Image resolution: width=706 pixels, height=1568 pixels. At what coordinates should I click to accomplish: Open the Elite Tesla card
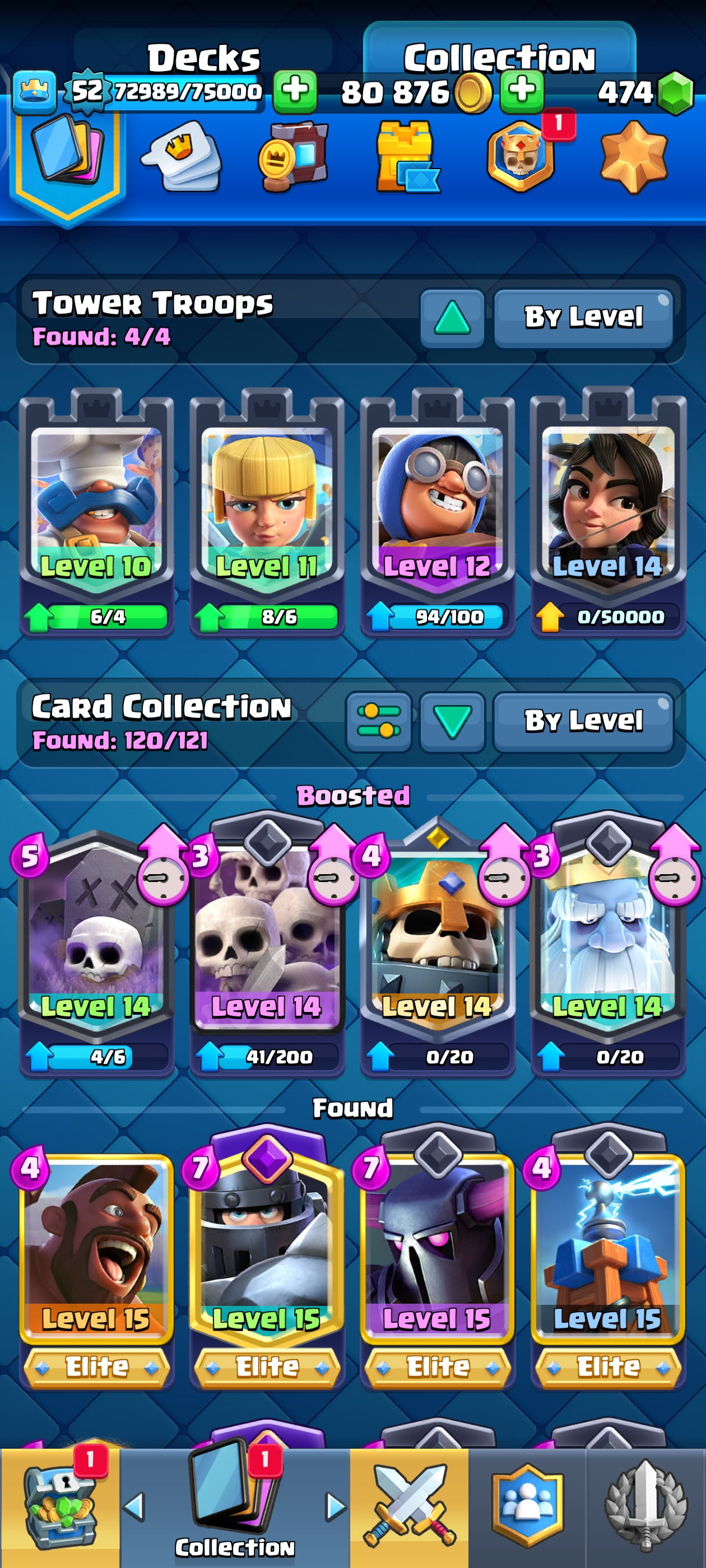(607, 1248)
